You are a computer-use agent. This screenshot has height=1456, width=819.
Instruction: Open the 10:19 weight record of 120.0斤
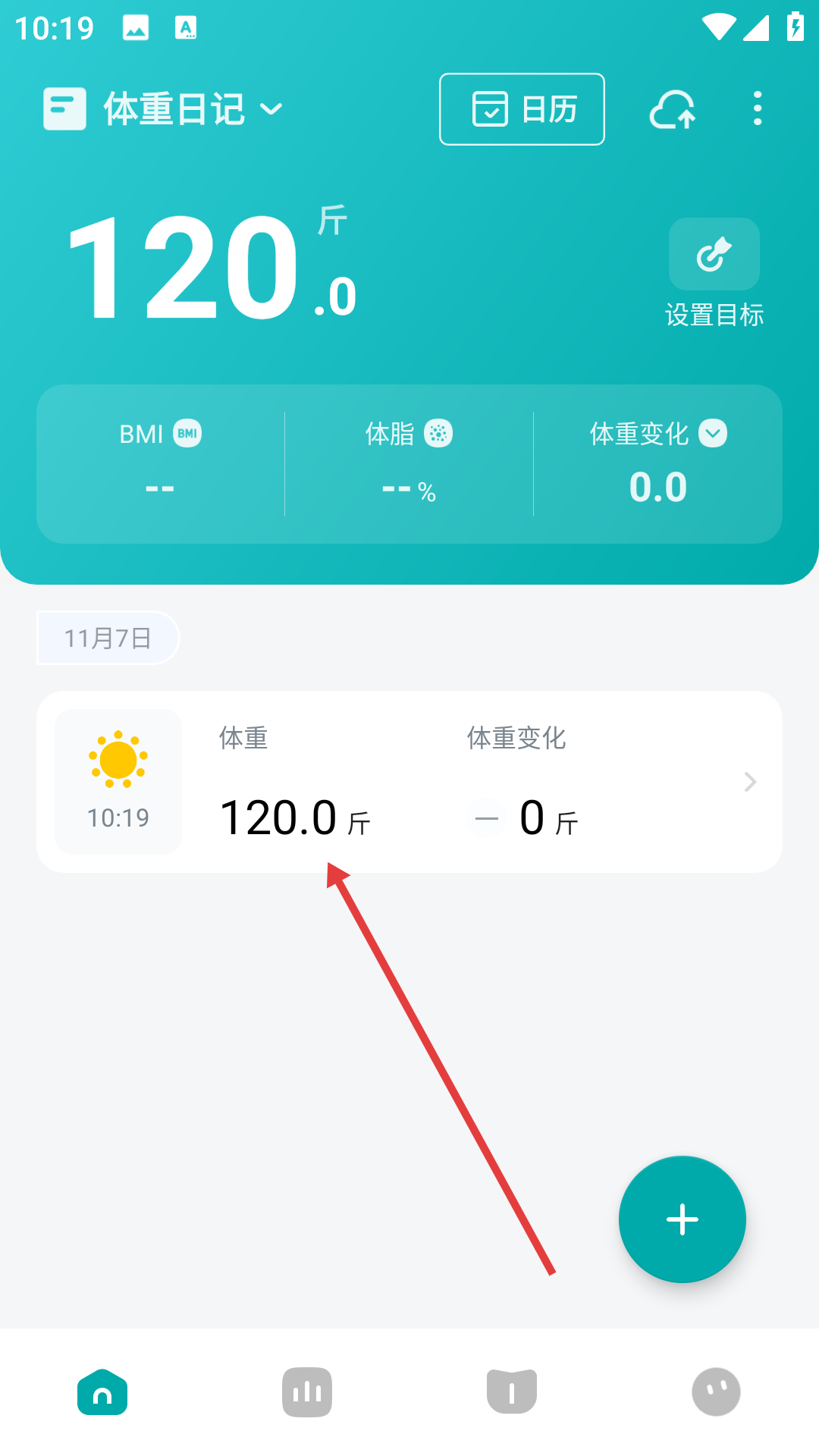[409, 782]
